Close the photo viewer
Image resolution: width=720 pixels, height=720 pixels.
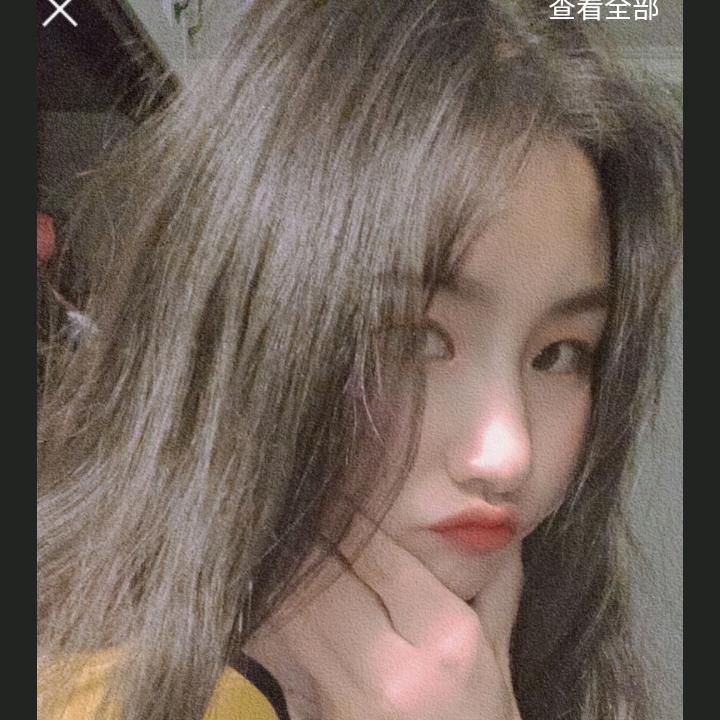60,11
